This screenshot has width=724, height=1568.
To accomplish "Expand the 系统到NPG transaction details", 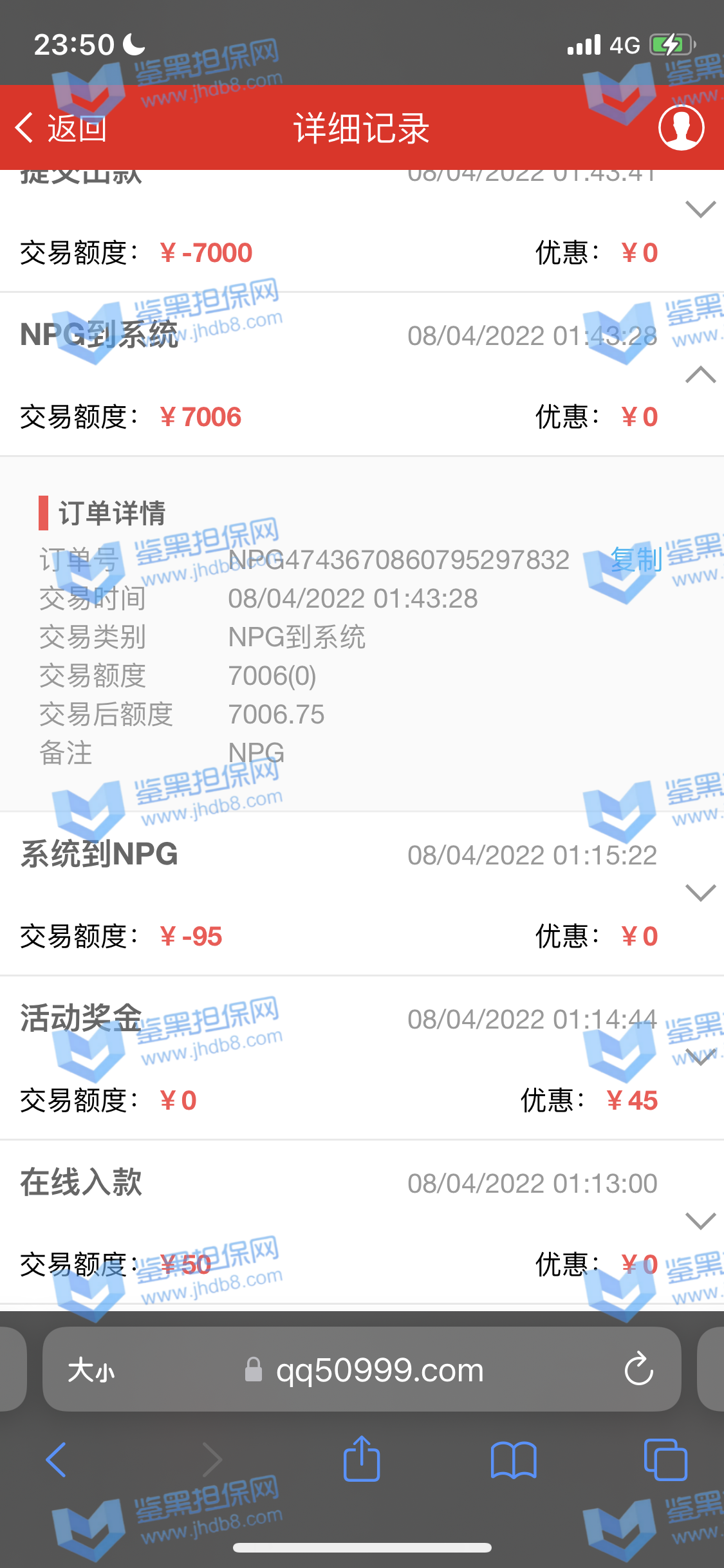I will point(700,893).
